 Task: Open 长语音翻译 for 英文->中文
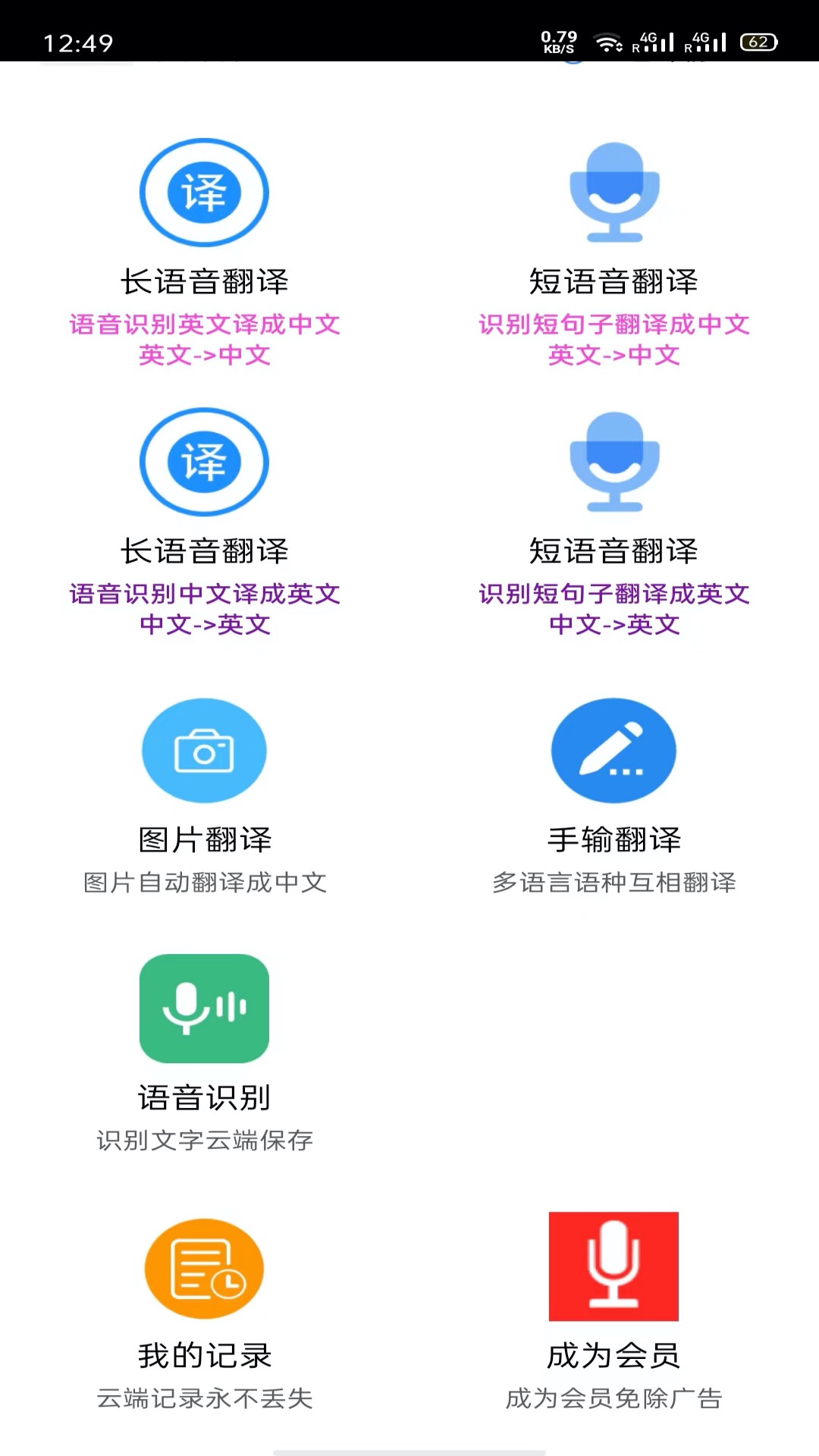(x=204, y=193)
